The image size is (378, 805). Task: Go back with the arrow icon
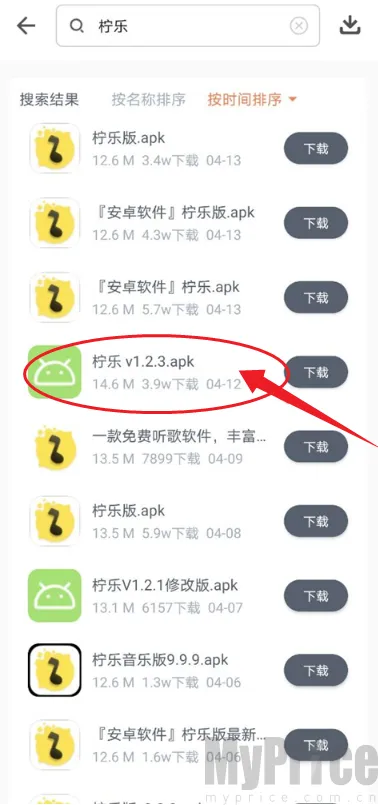click(x=26, y=25)
